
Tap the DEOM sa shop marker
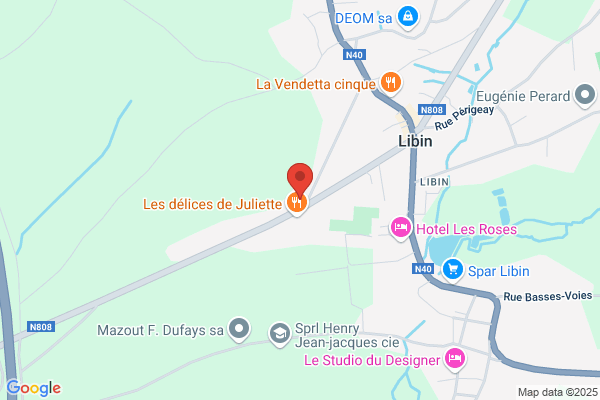[x=408, y=17]
